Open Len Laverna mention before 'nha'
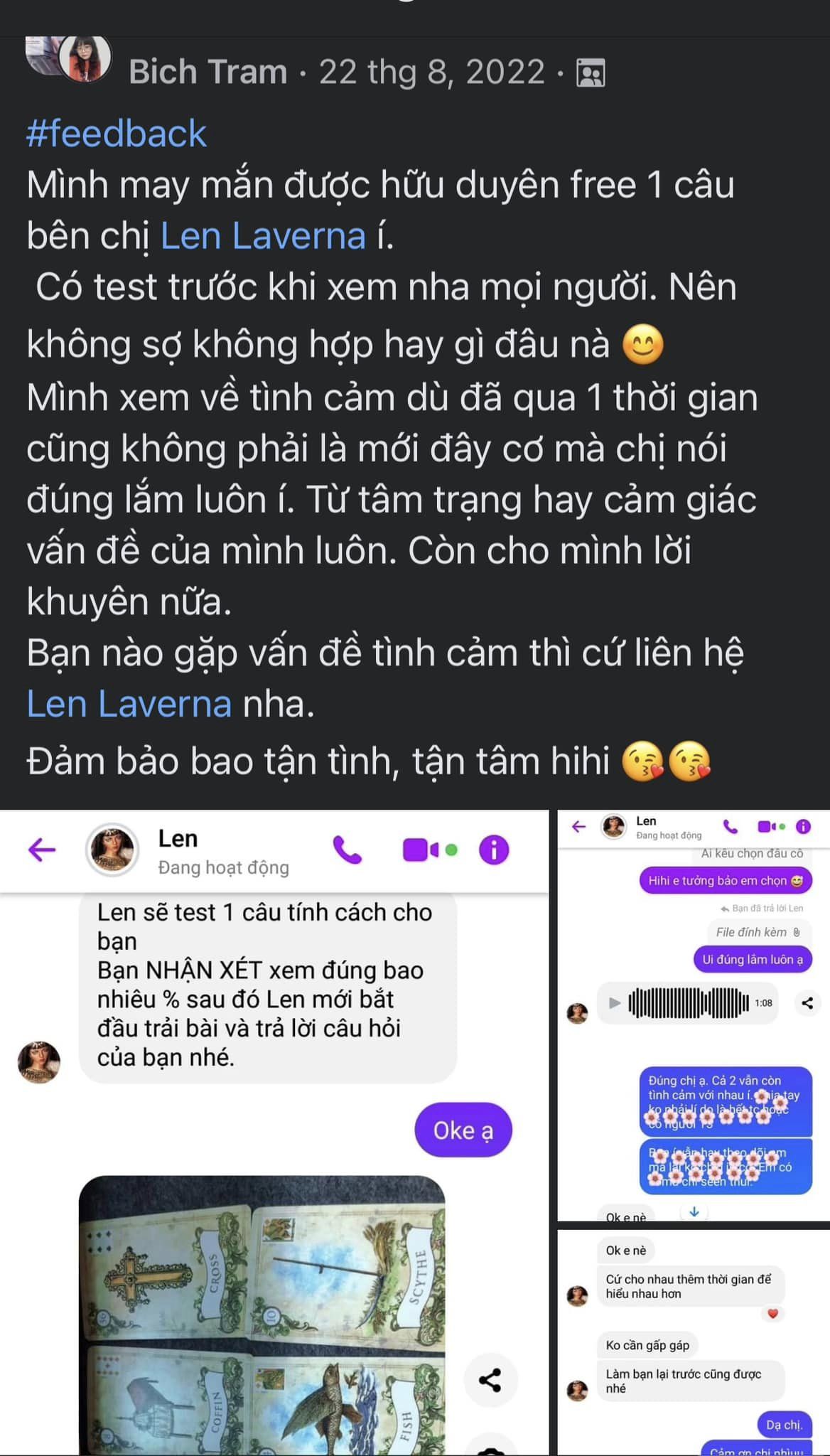The image size is (830, 1456). tap(129, 705)
